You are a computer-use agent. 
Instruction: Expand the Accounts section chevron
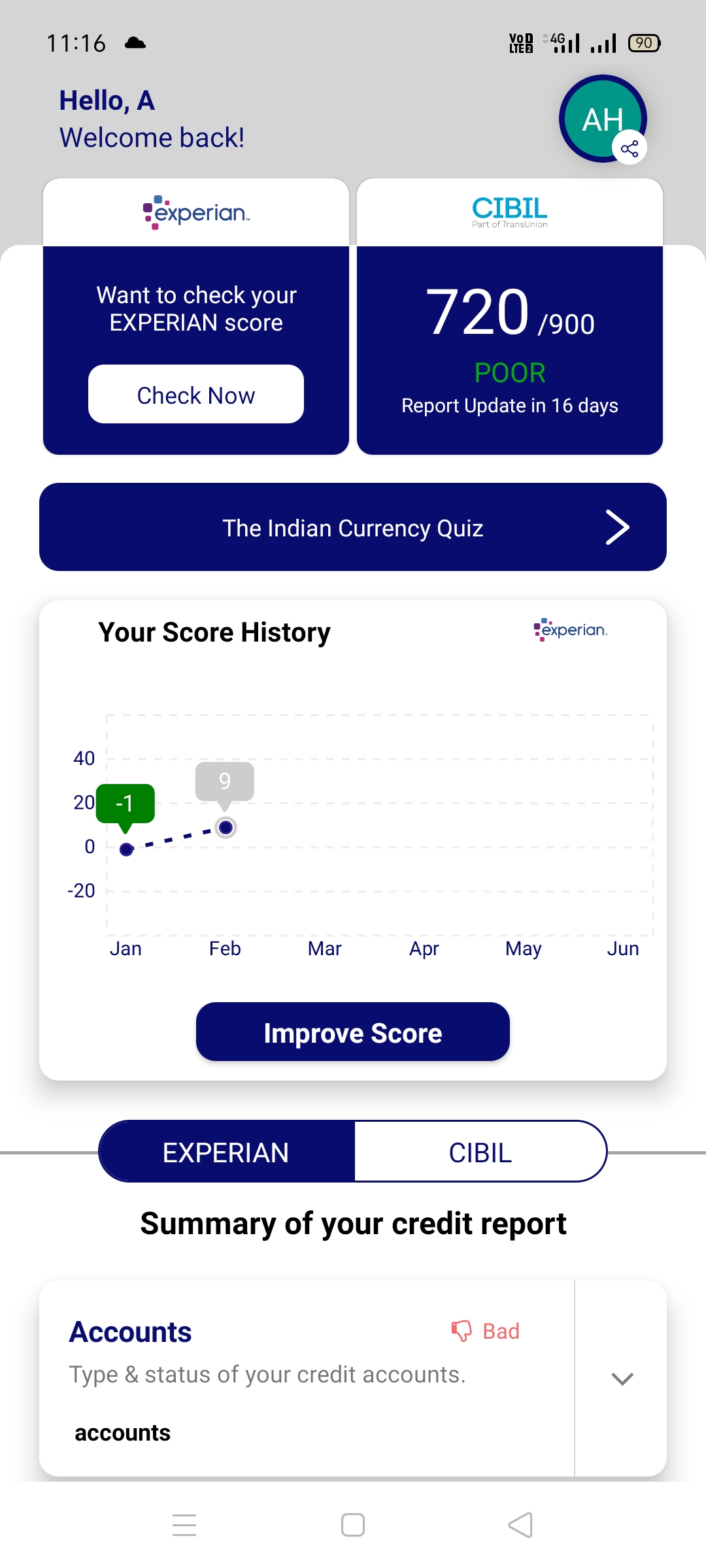[x=622, y=1379]
